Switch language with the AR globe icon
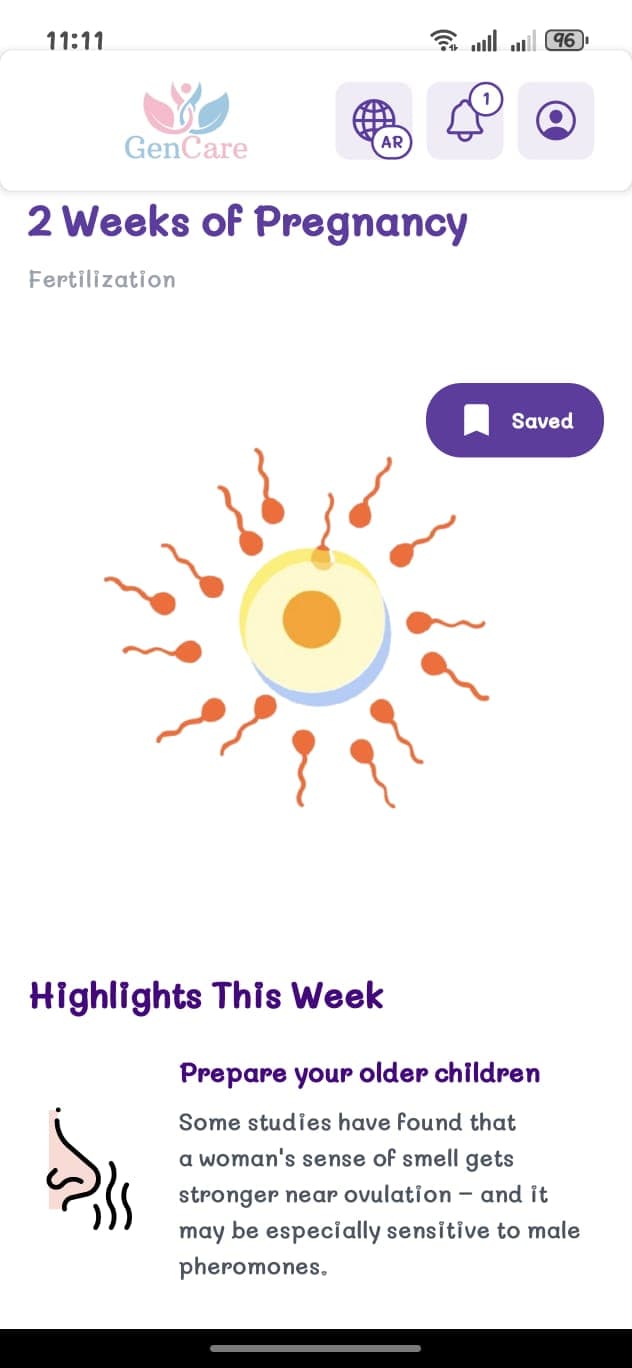This screenshot has height=1368, width=632. click(x=374, y=121)
